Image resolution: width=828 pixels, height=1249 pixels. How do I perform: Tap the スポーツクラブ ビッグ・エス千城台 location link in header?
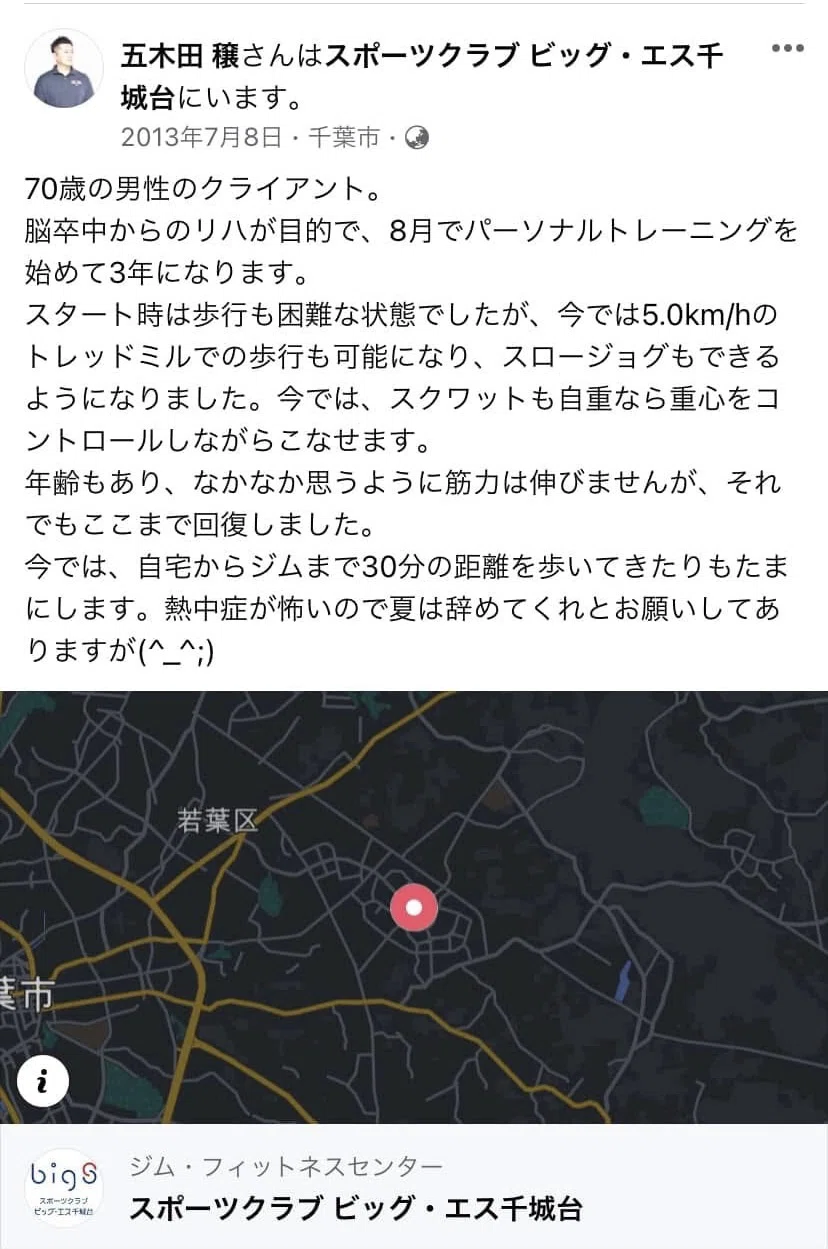pos(421,76)
